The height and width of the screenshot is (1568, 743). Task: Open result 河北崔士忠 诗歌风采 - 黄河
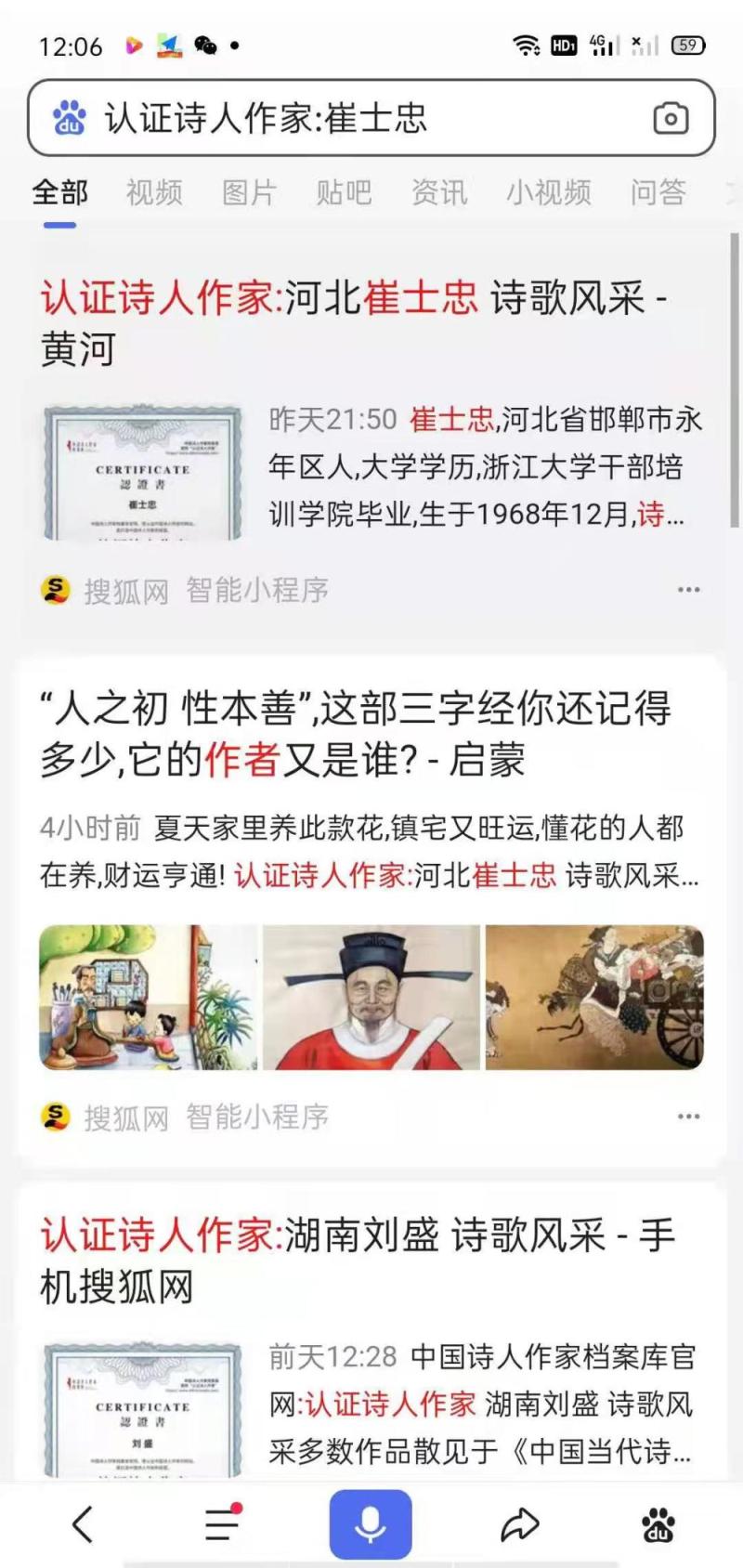353,322
